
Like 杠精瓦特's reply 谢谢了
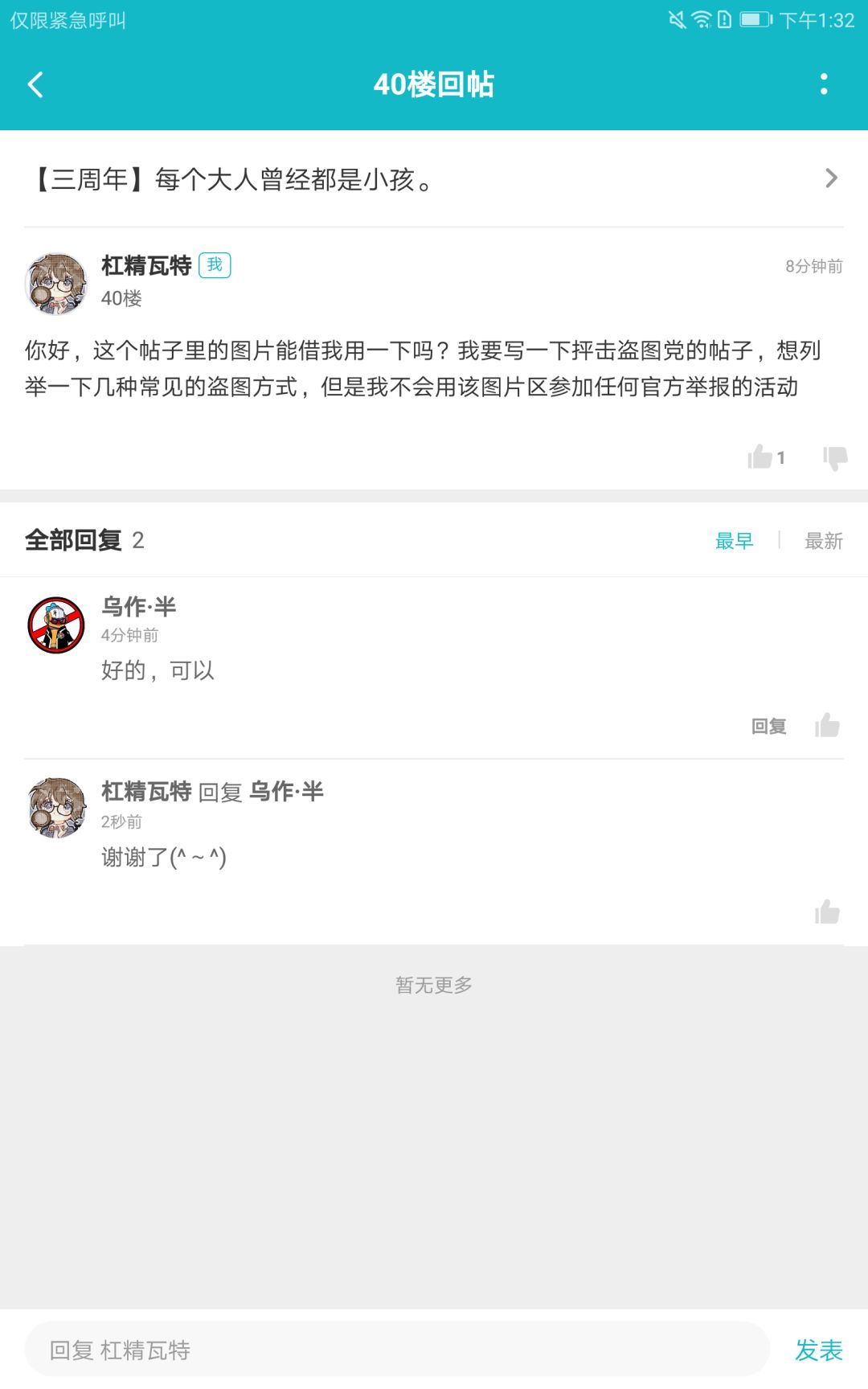[828, 913]
